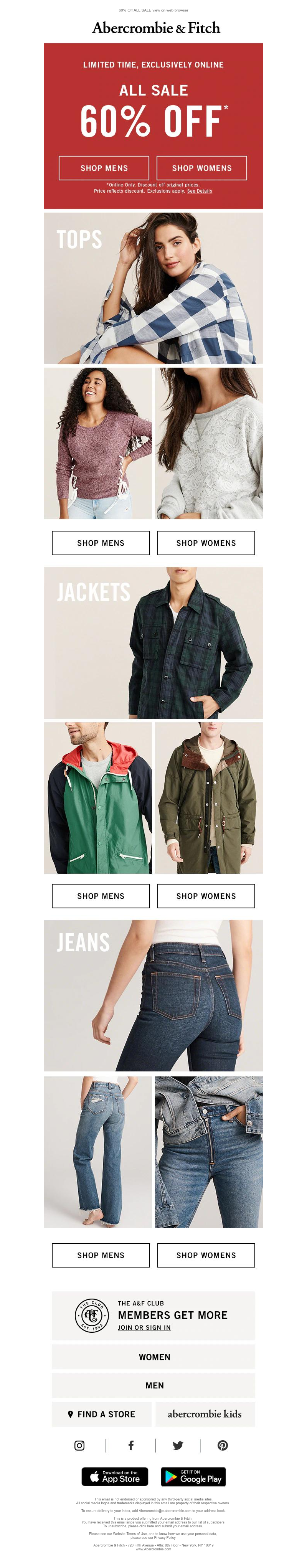Tap Find a Store
The height and width of the screenshot is (1568, 307).
click(x=102, y=1414)
